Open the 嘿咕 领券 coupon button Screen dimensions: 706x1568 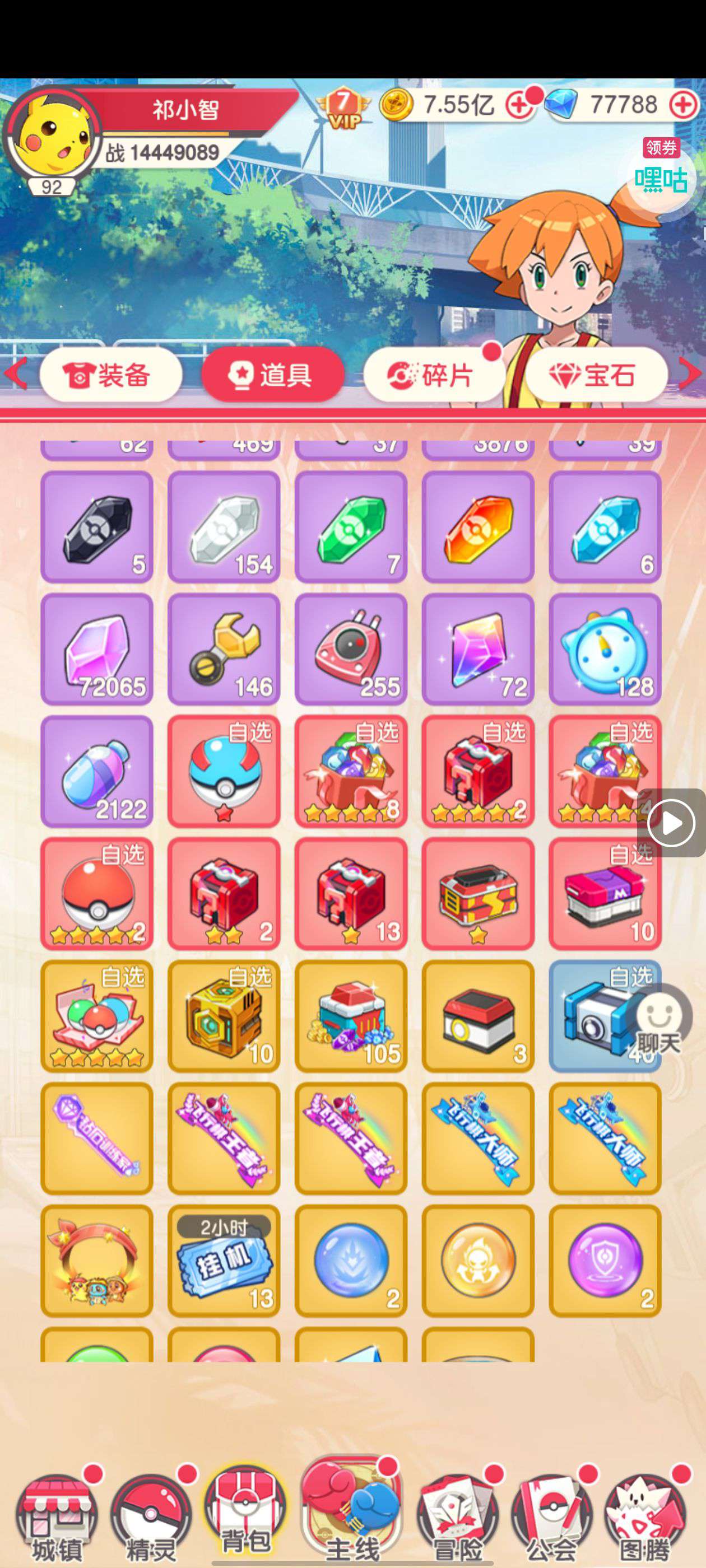(x=661, y=174)
